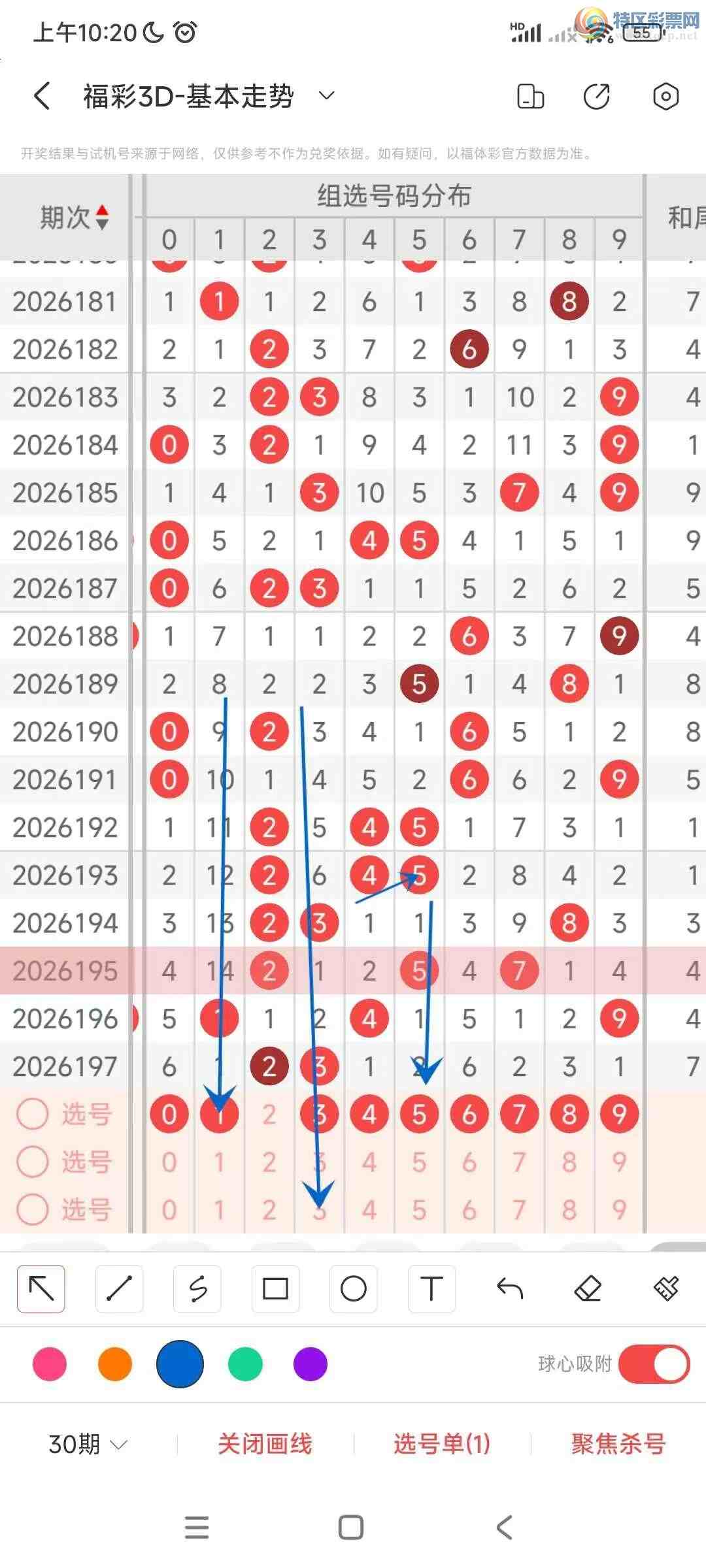Tap the share/edit icon in header
706x1568 pixels.
[x=596, y=97]
